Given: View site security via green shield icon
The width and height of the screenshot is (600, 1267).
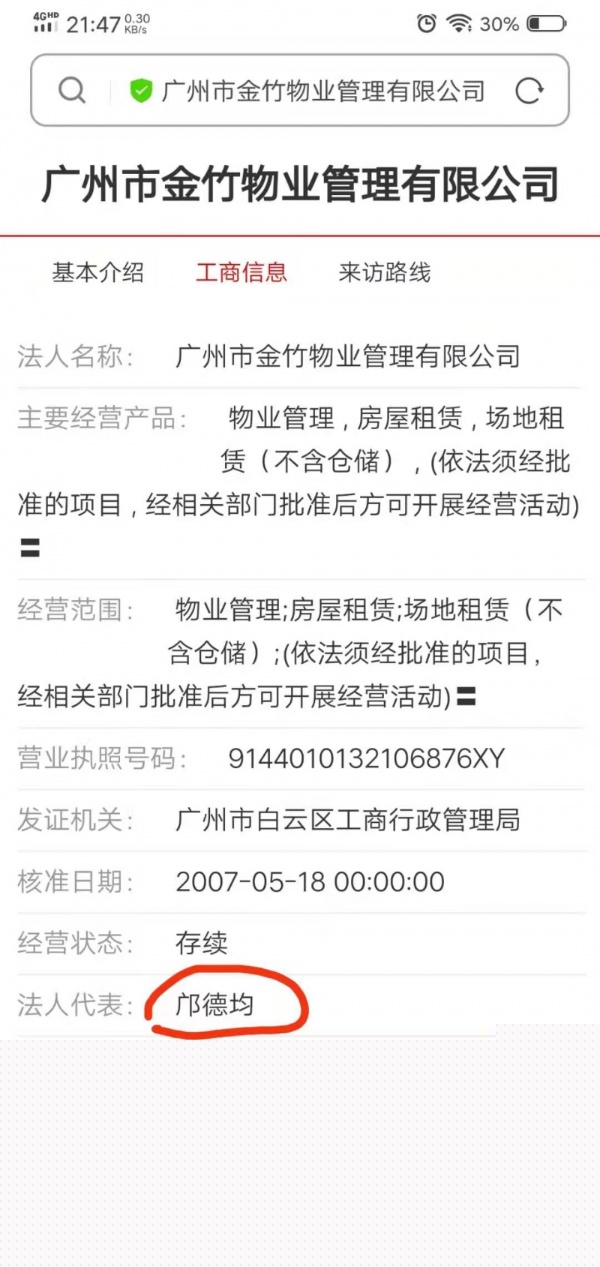Looking at the screenshot, I should 141,91.
